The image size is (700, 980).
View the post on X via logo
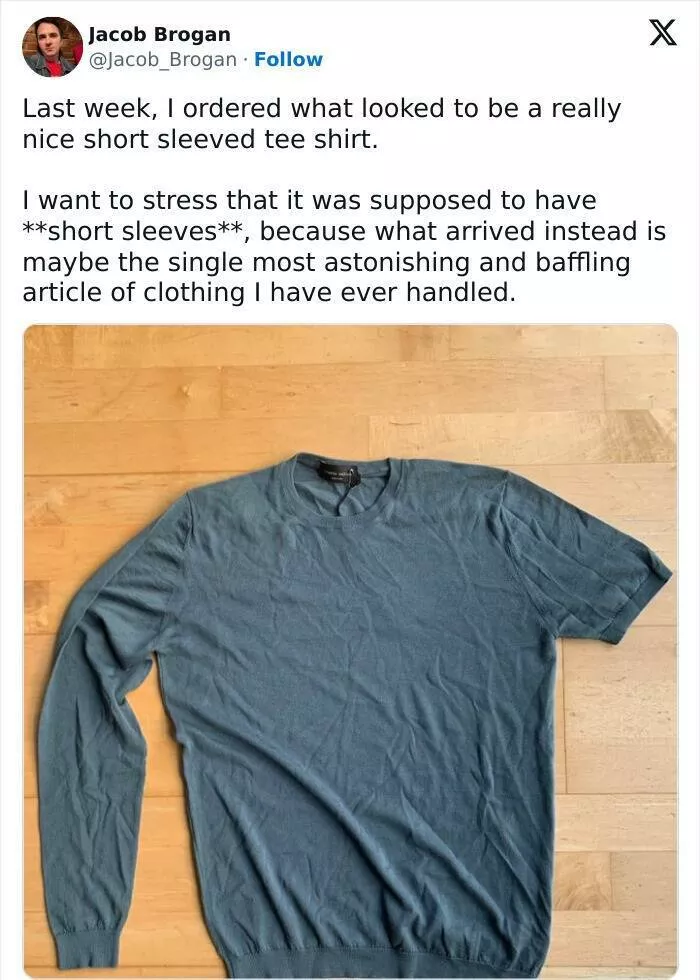[662, 34]
